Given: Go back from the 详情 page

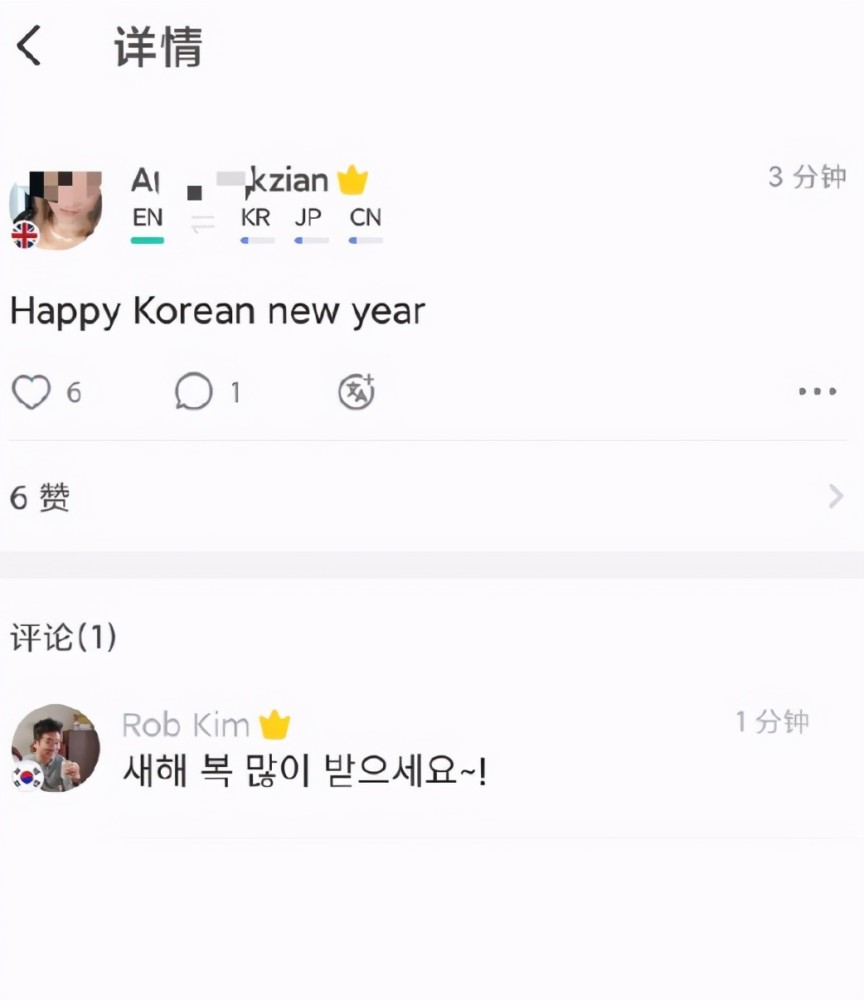Looking at the screenshot, I should pyautogui.click(x=30, y=46).
